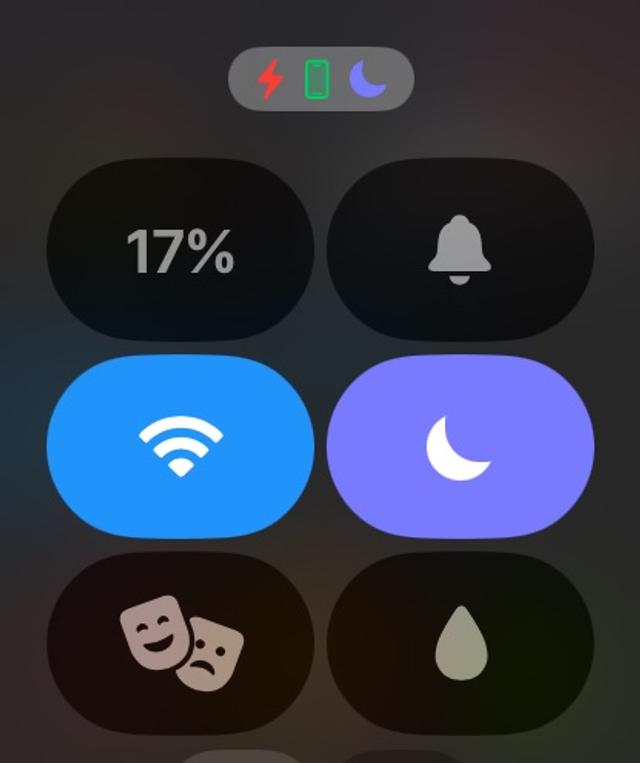This screenshot has height=763, width=640.
Task: Turn off Wi-Fi
Action: coord(180,446)
